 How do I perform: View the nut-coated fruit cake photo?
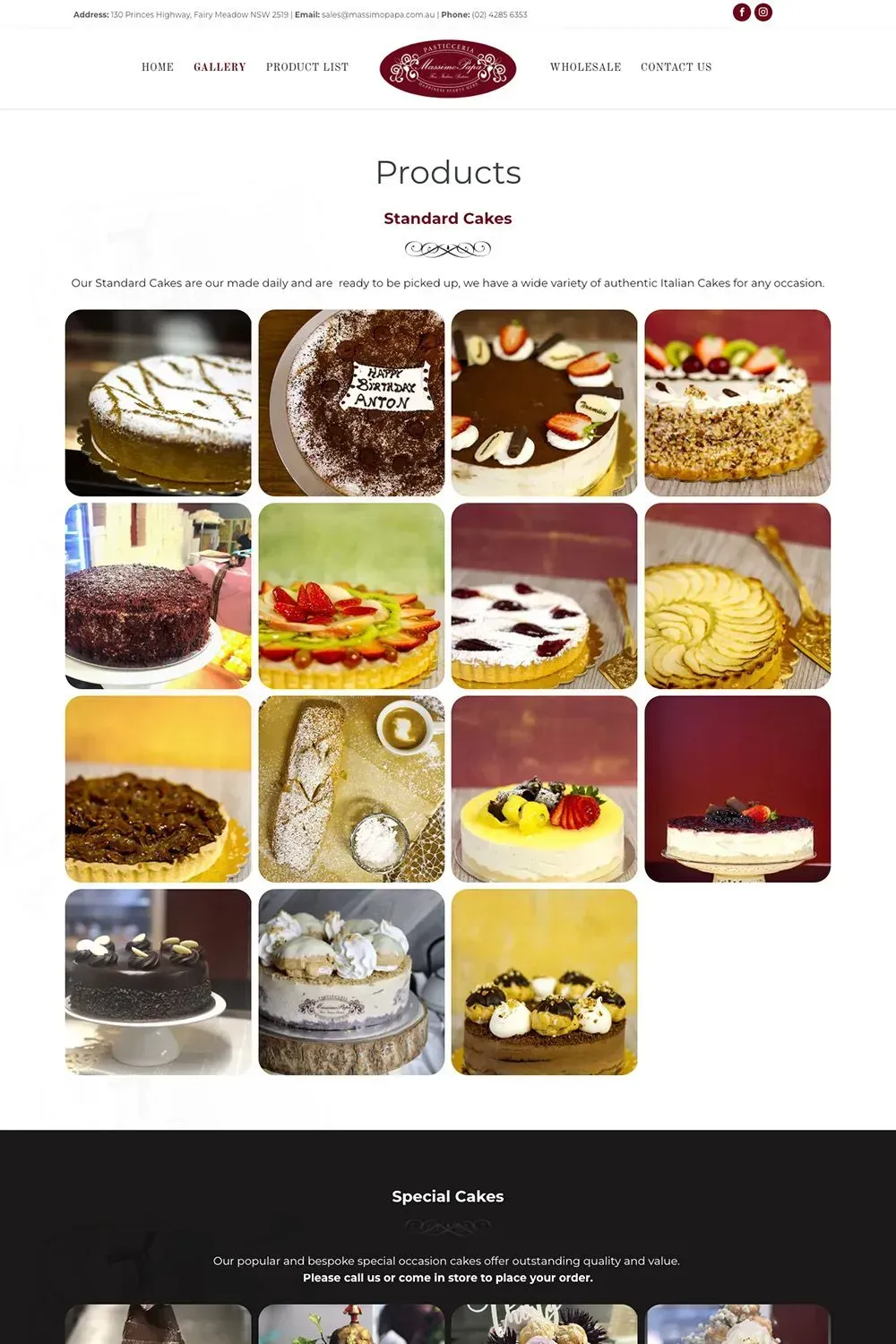tap(737, 403)
